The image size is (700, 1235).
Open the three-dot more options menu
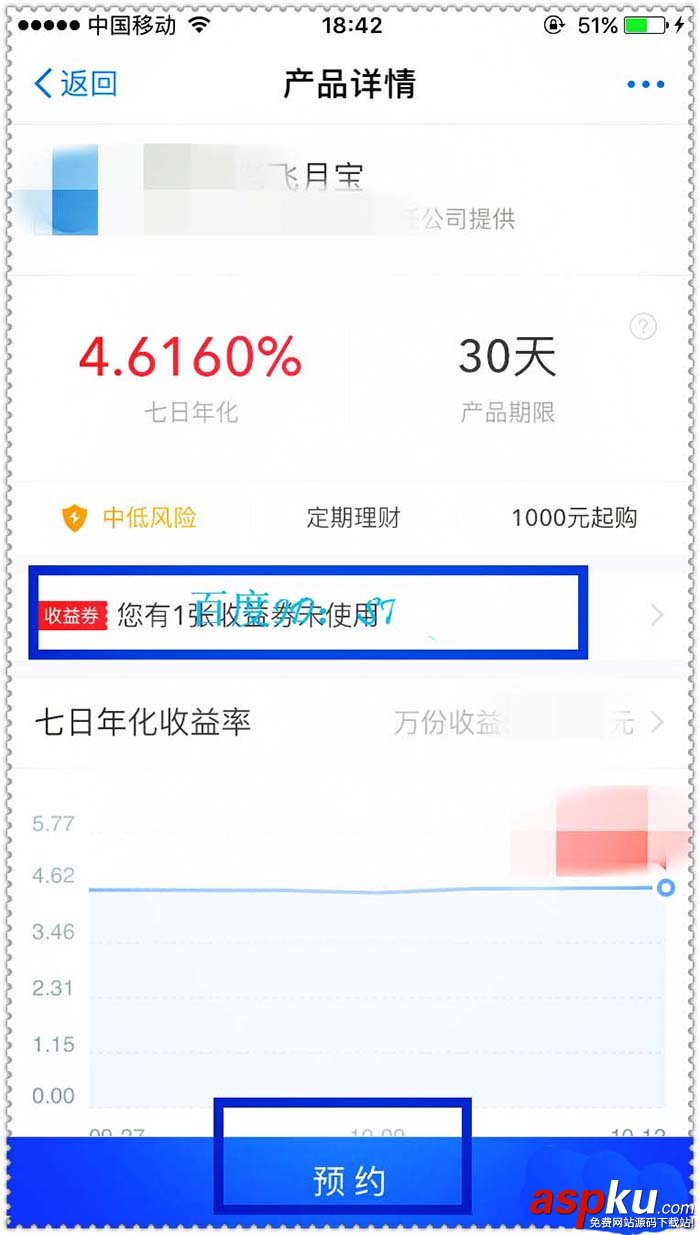point(645,84)
